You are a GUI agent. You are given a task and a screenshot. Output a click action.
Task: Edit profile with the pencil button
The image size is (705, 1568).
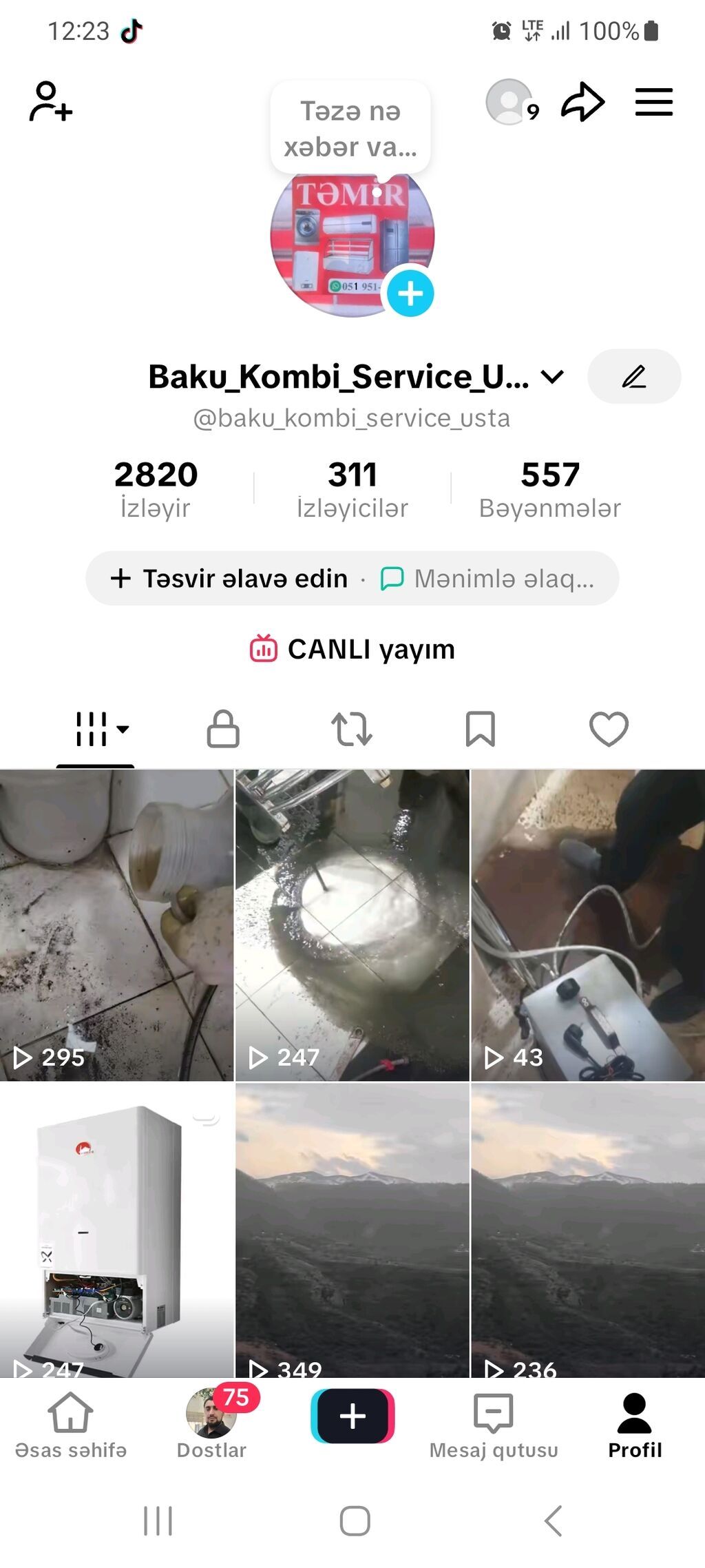[633, 377]
